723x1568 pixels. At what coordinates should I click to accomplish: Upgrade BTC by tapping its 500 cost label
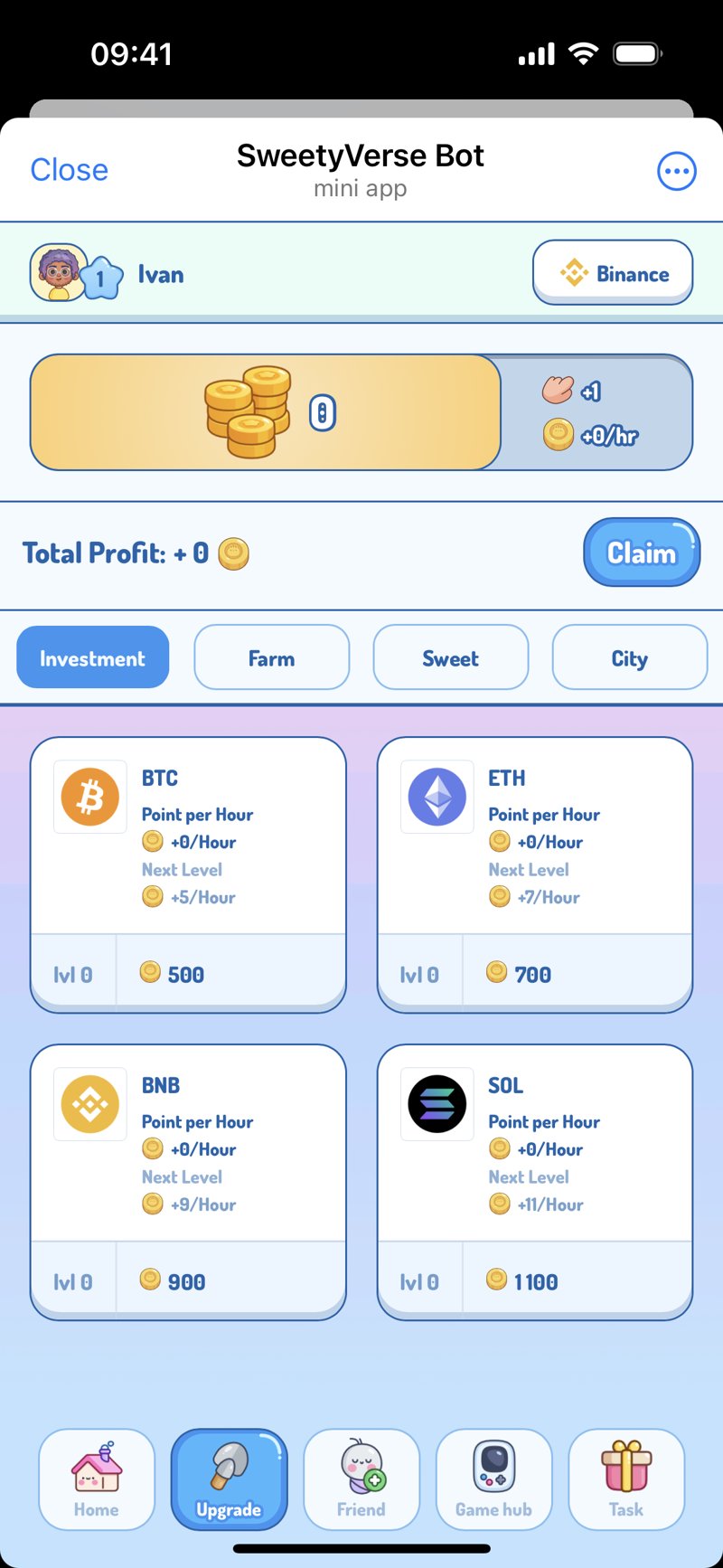[x=183, y=973]
